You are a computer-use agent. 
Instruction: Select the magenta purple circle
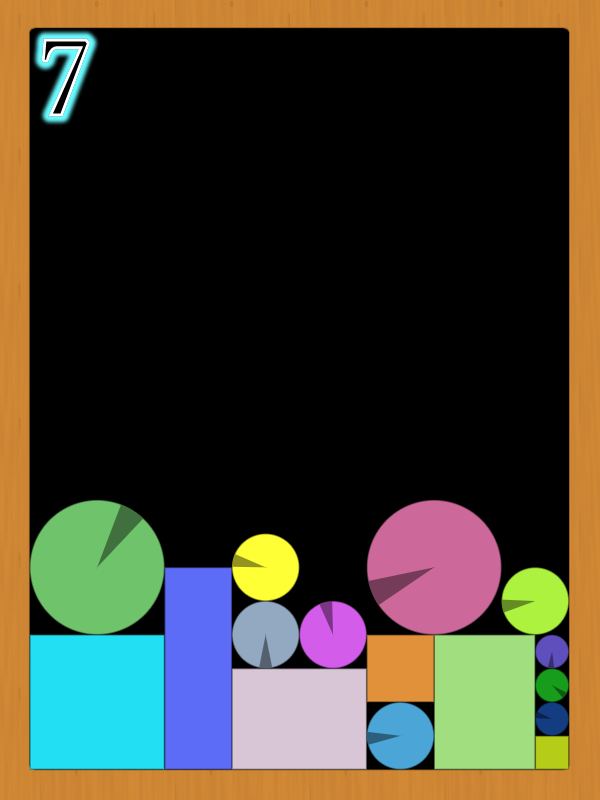tap(333, 634)
